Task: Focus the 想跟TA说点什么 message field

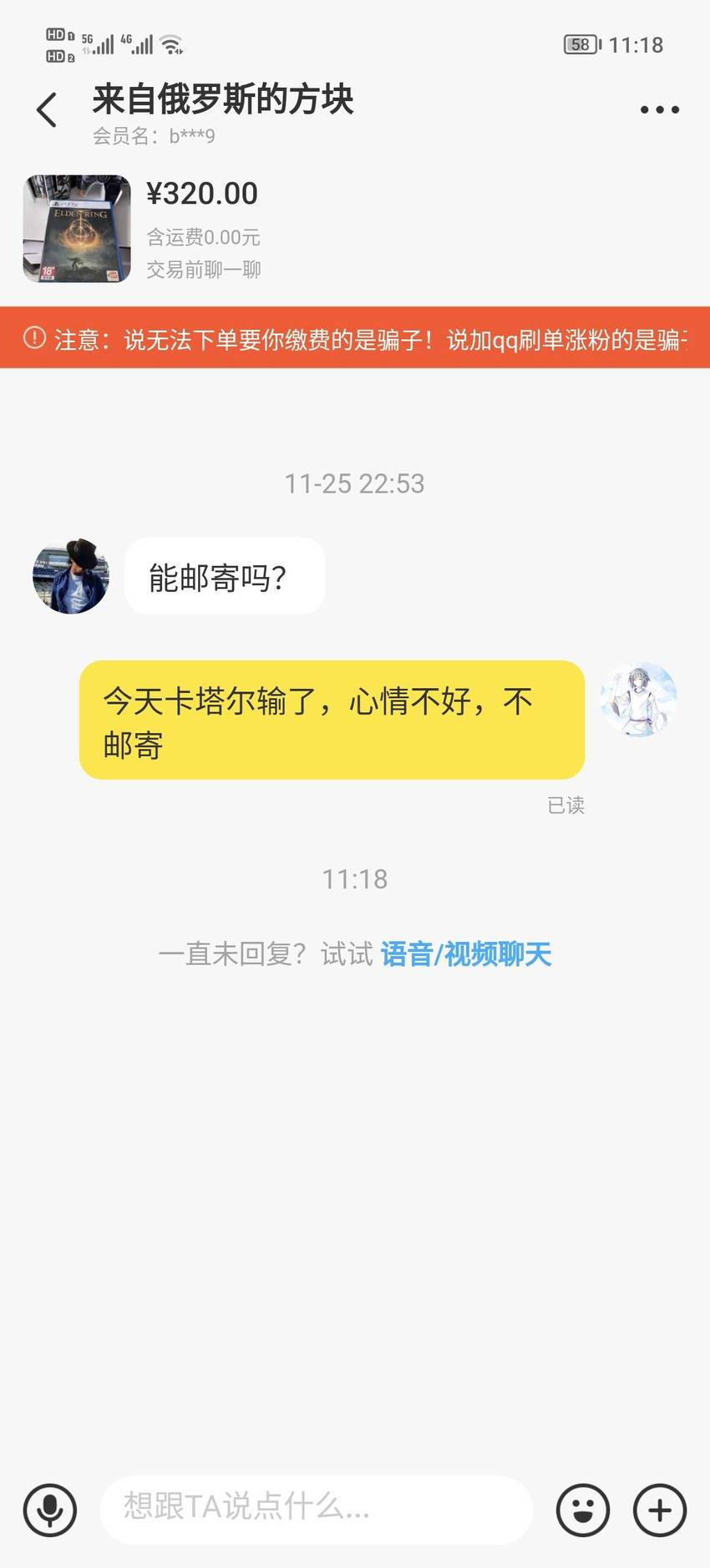Action: (x=317, y=1510)
